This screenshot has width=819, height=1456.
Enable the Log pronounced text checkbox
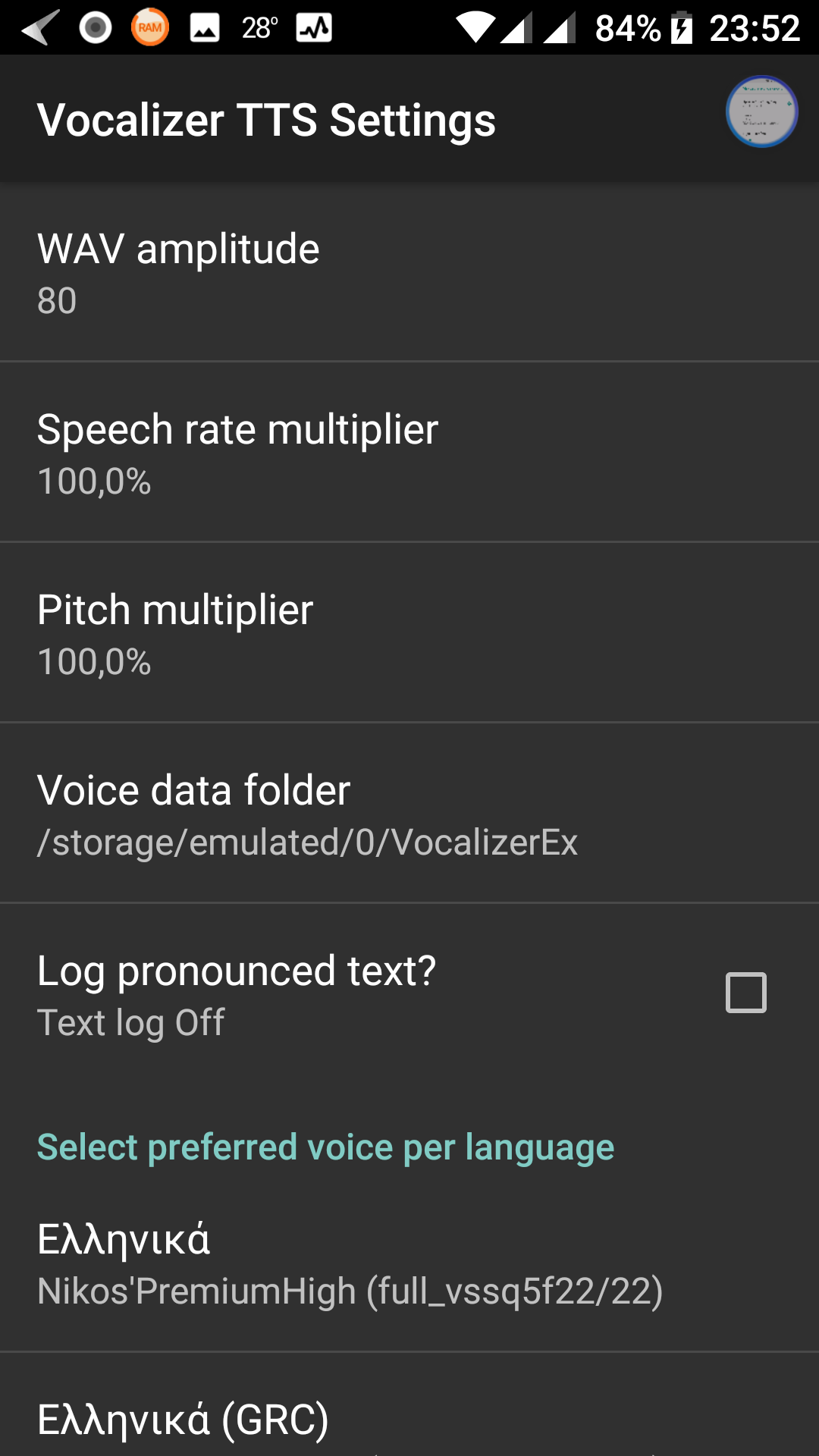click(746, 993)
